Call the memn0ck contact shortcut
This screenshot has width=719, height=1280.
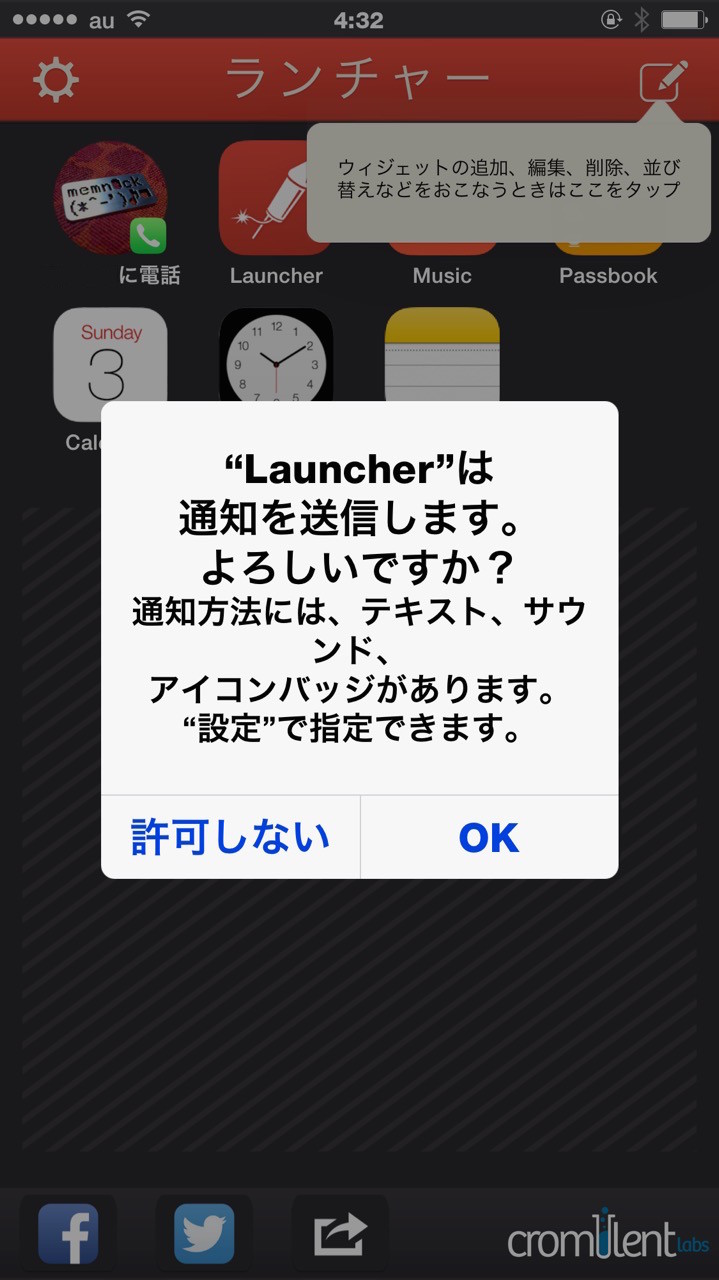coord(110,198)
